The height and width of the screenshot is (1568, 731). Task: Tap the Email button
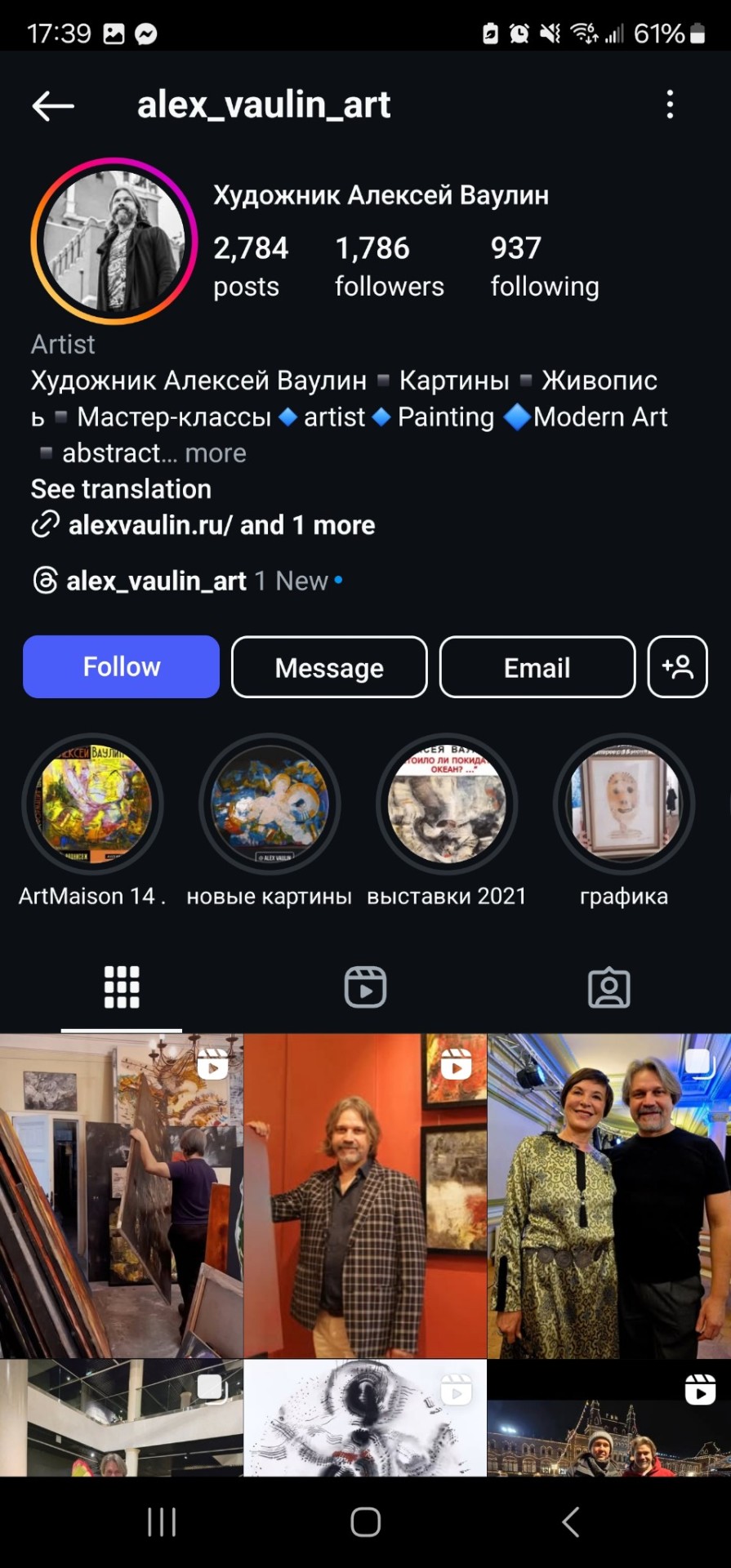[x=537, y=667]
